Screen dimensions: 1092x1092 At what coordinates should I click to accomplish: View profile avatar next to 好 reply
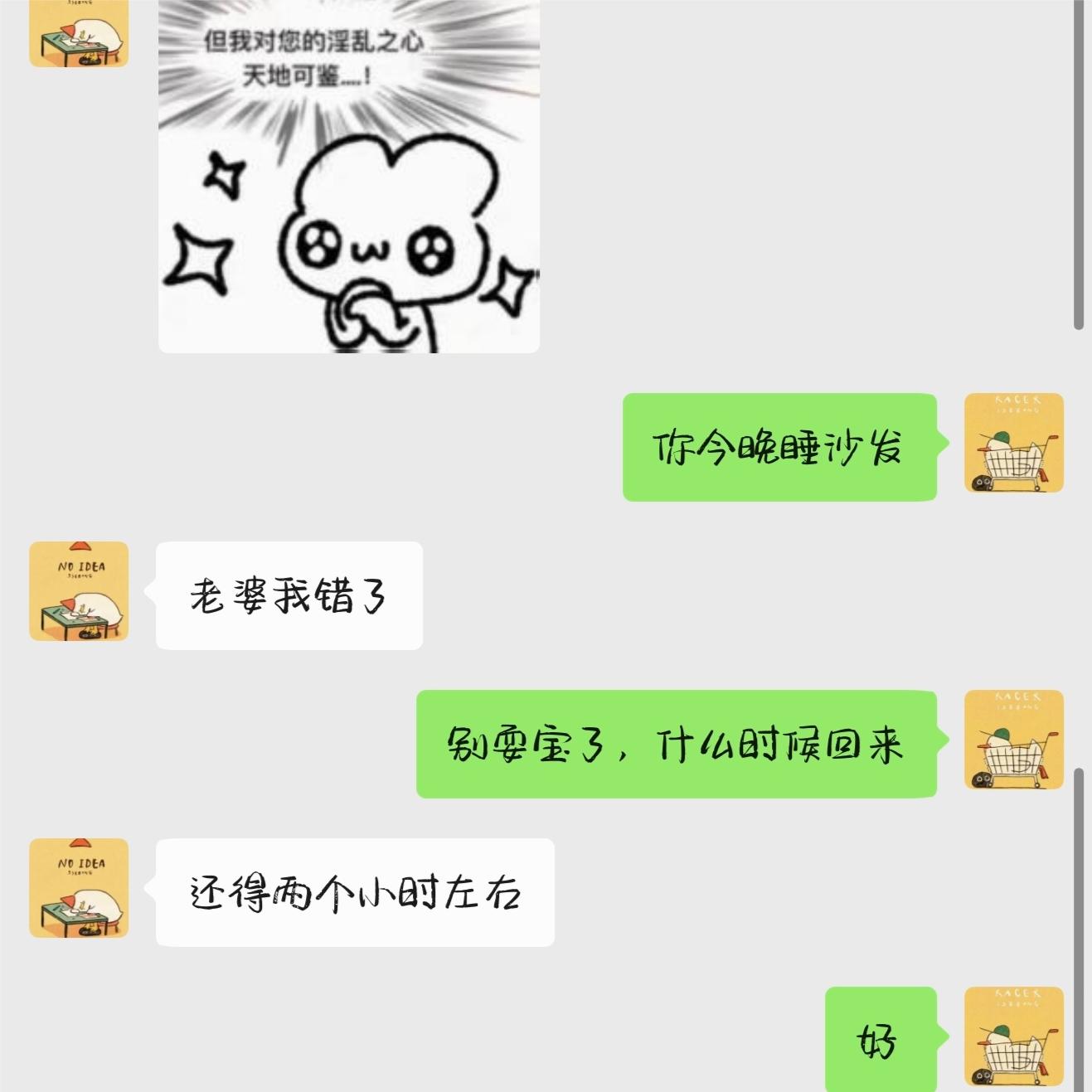[x=1013, y=1036]
